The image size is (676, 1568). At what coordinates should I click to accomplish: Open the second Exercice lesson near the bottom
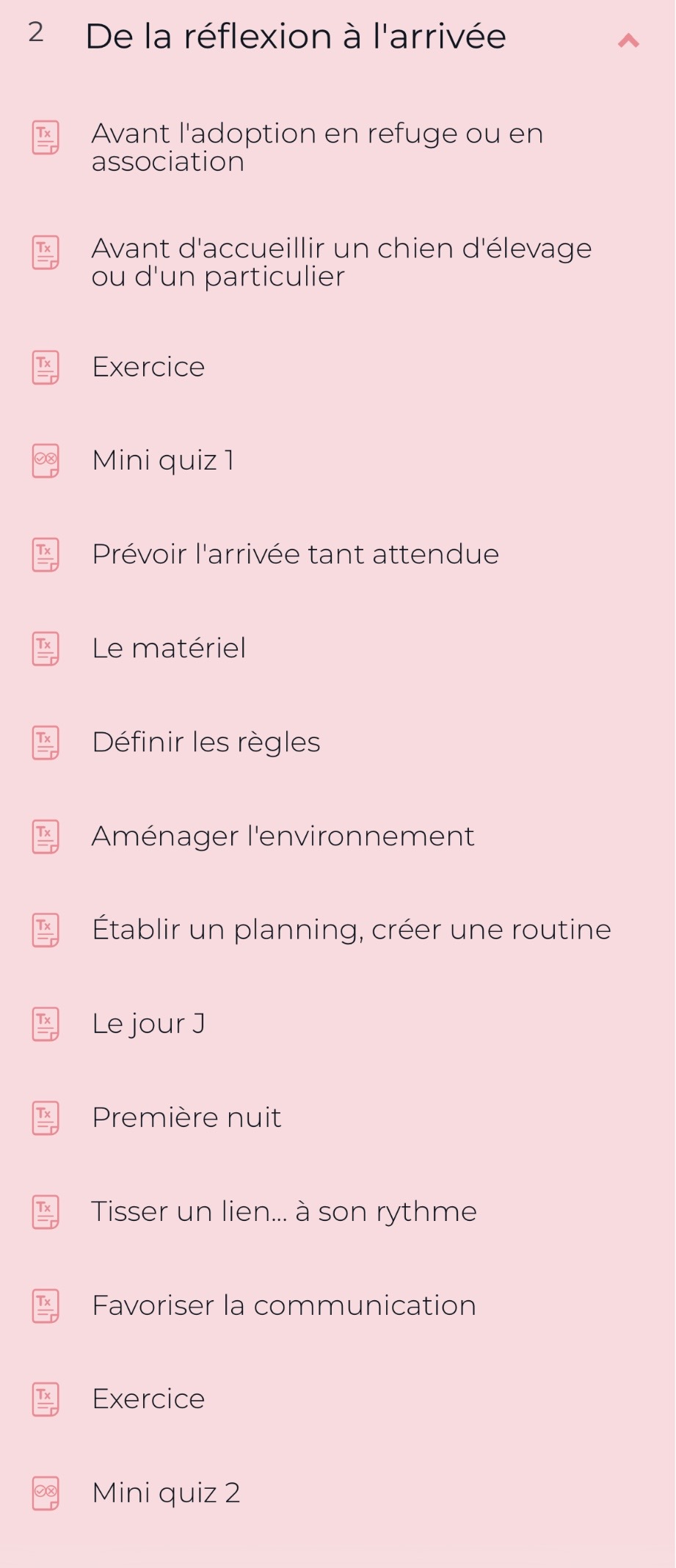click(148, 1398)
